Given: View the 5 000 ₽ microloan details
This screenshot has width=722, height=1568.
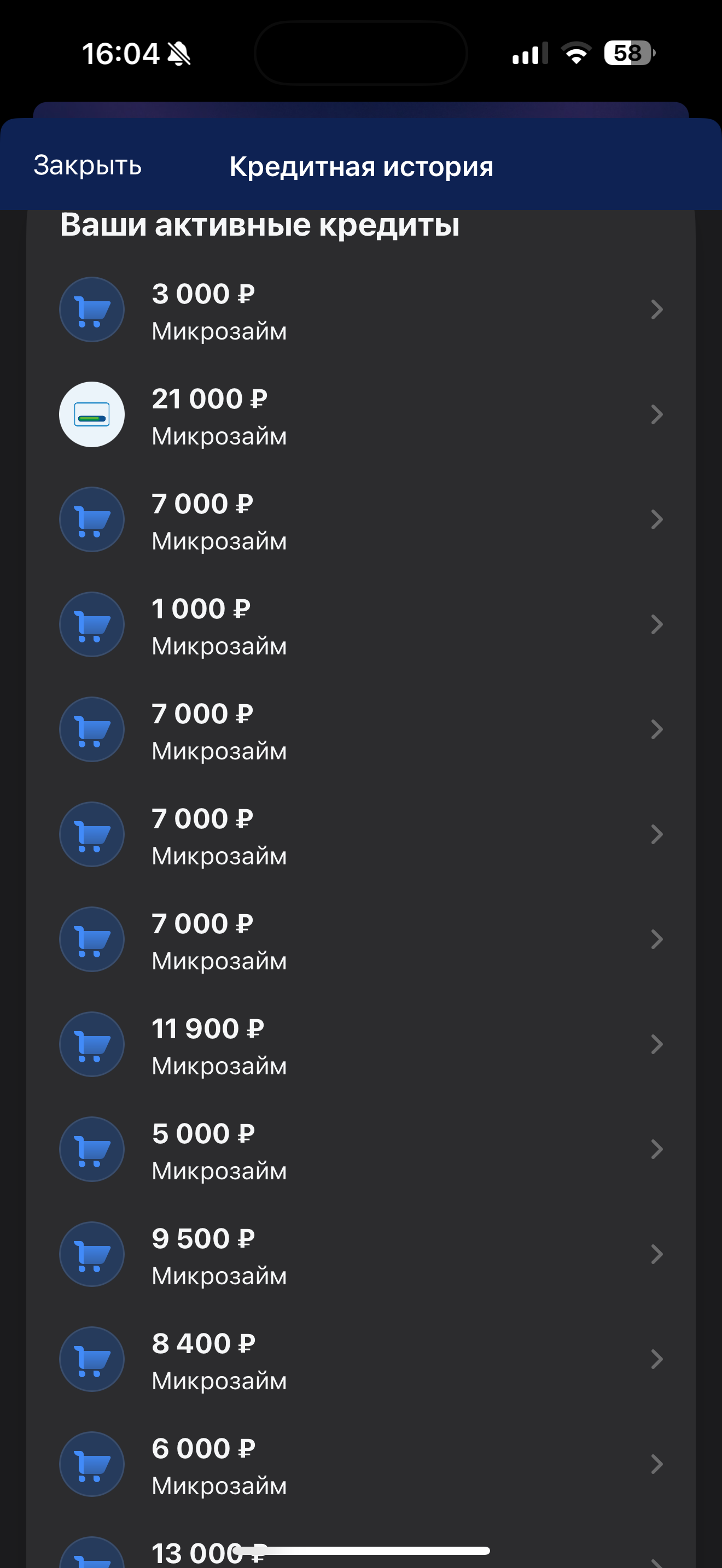Looking at the screenshot, I should (361, 1149).
